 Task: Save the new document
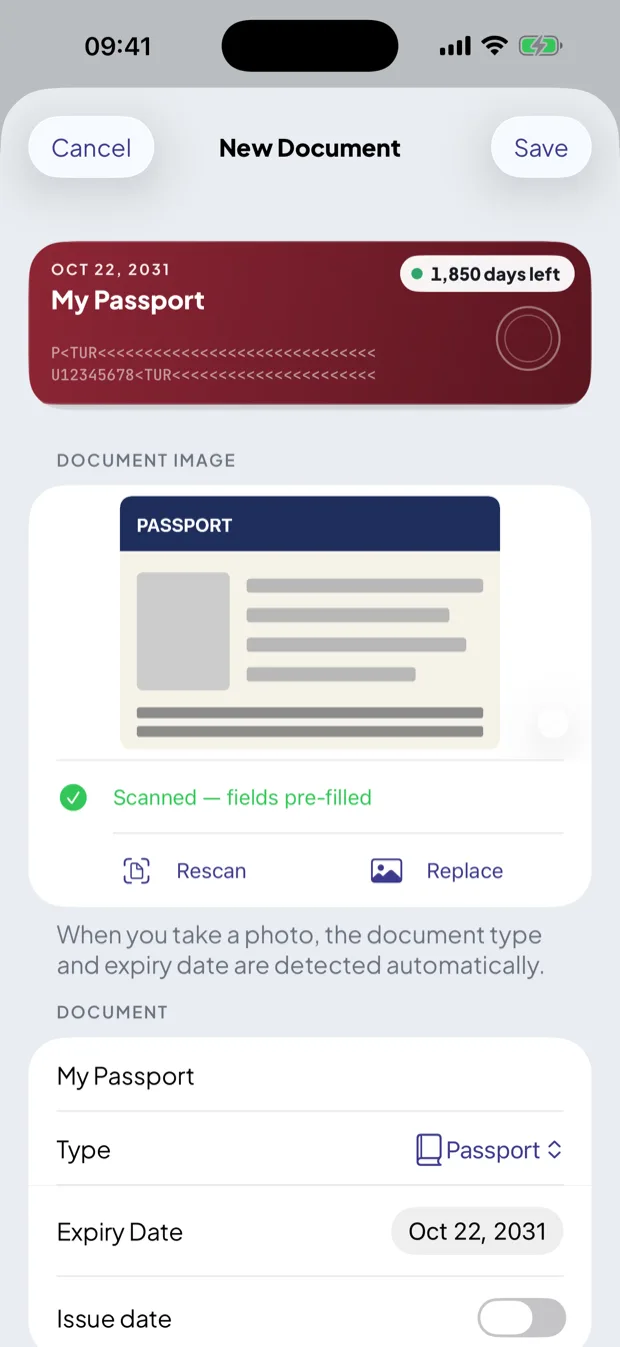[x=541, y=148]
